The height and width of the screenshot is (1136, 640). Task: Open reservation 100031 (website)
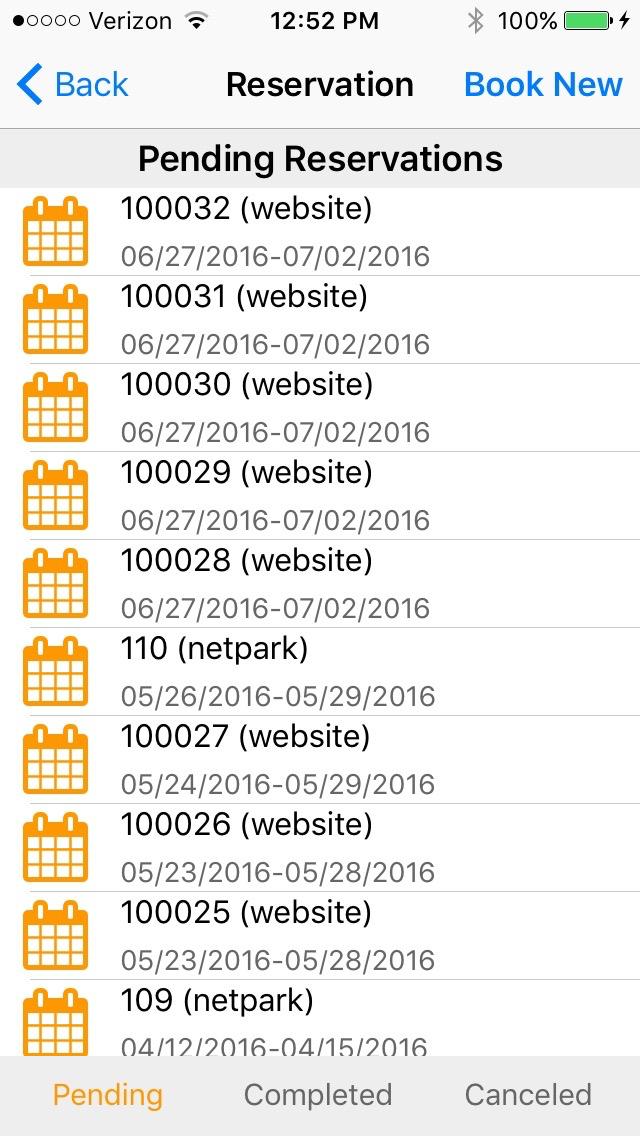[x=320, y=320]
